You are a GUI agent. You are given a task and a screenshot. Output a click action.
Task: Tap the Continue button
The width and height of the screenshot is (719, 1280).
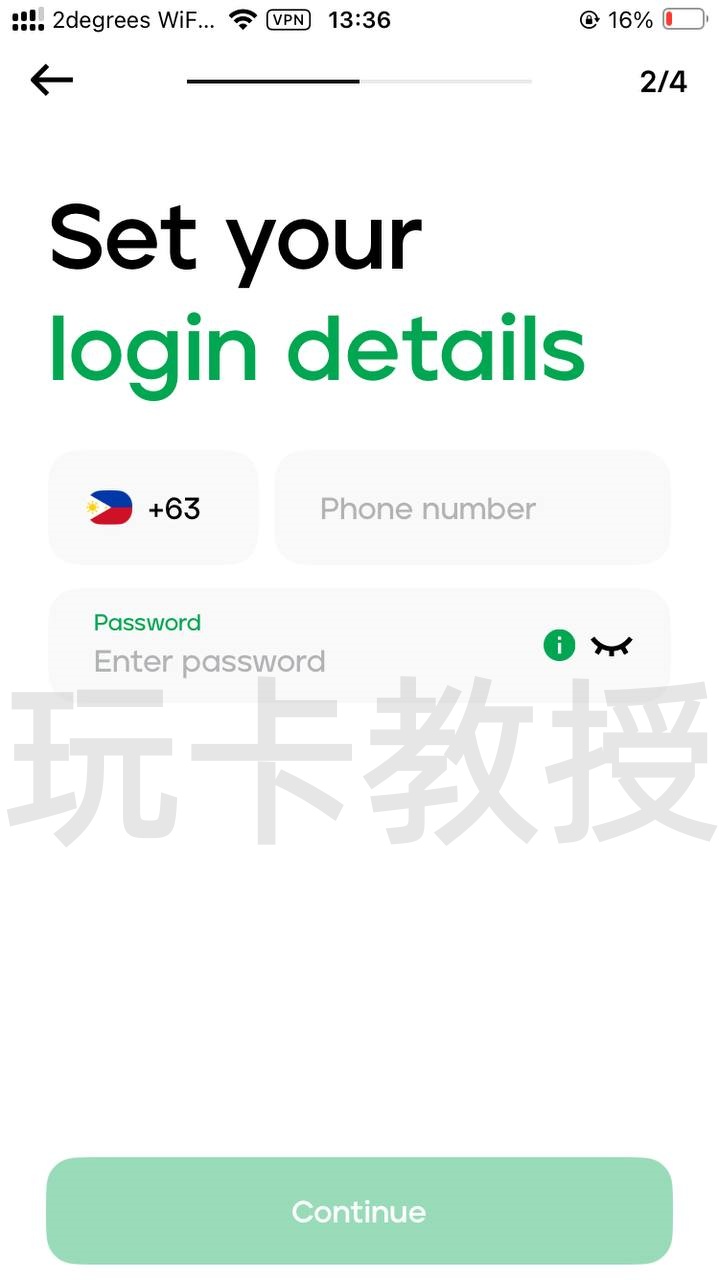click(359, 1211)
